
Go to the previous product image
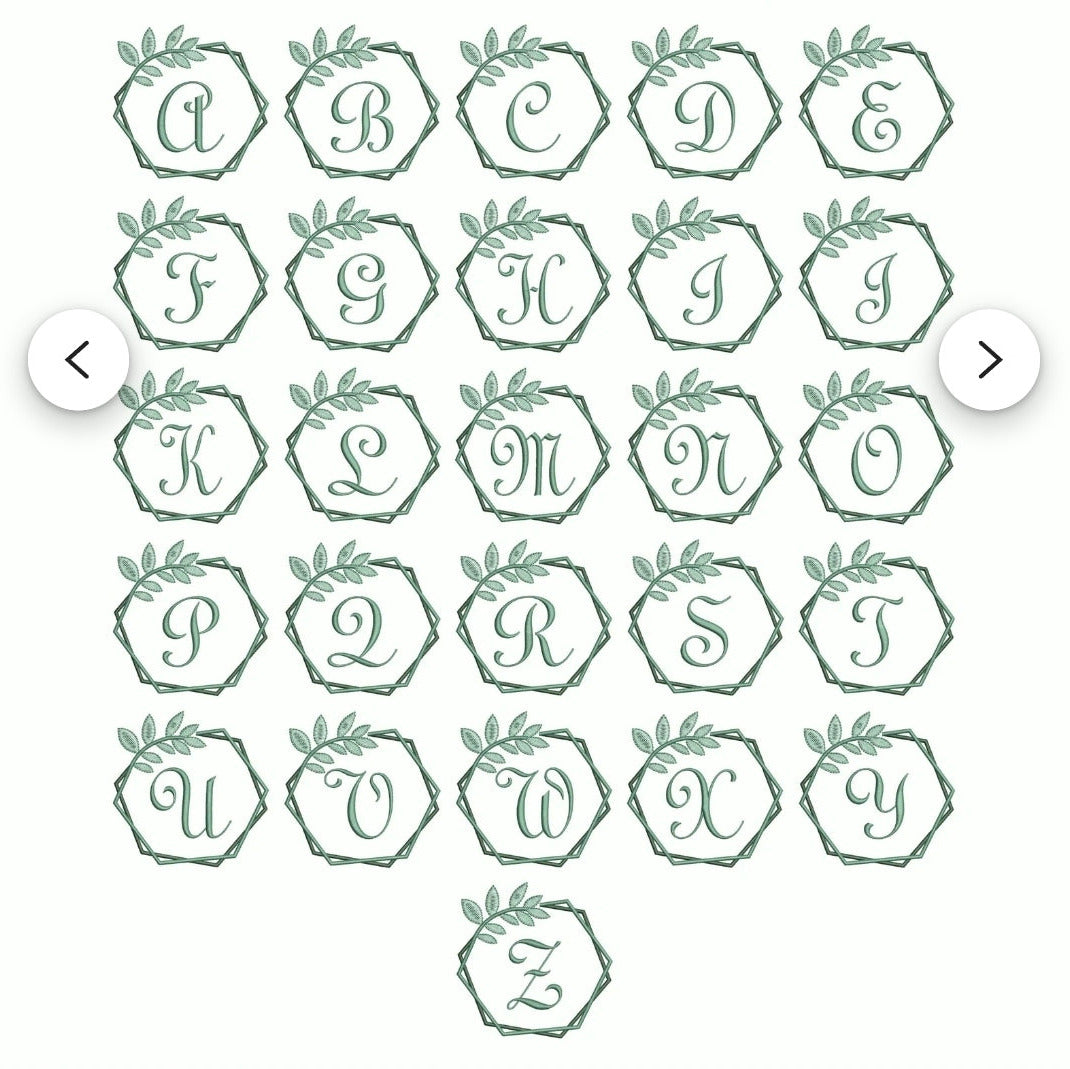[x=78, y=360]
